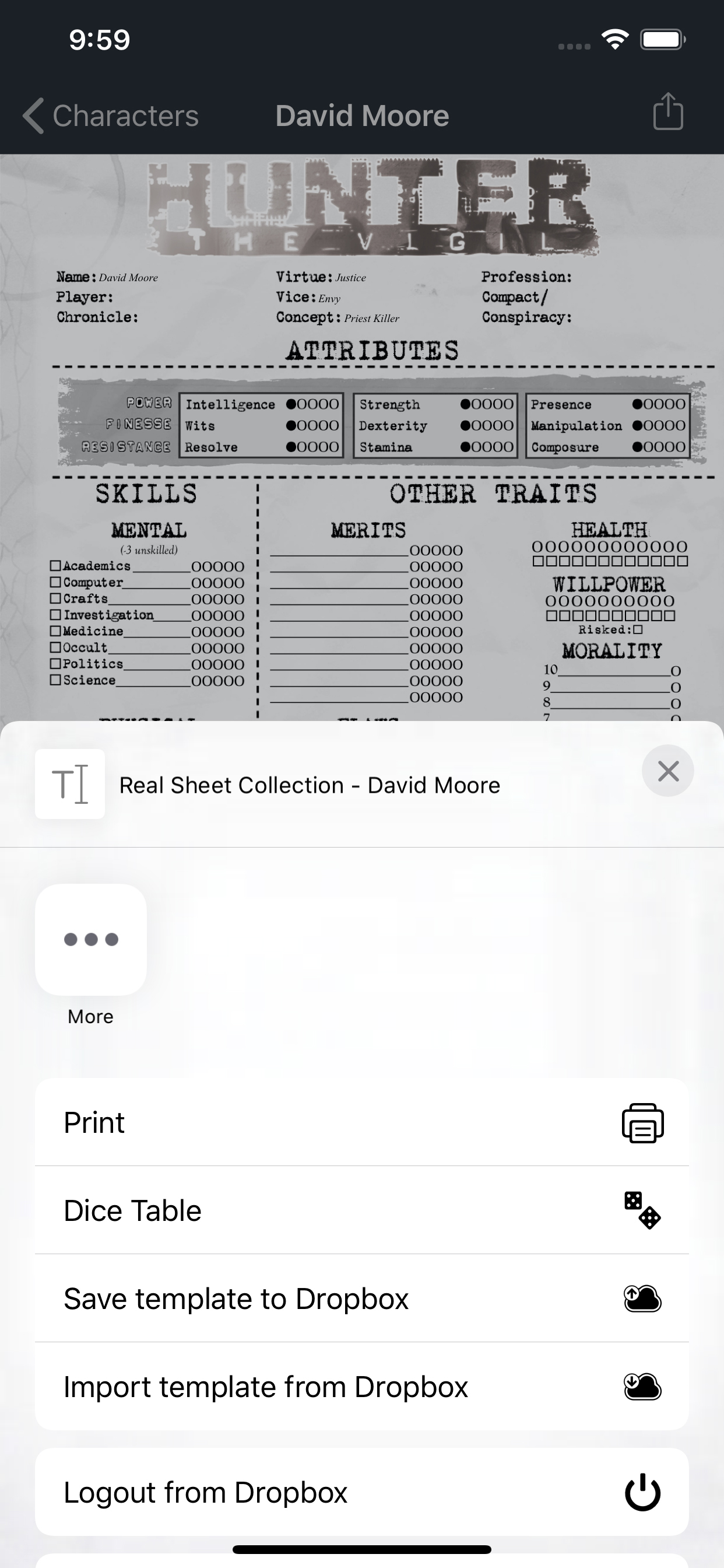Tap the power icon beside Logout from Dropbox

point(642,1492)
